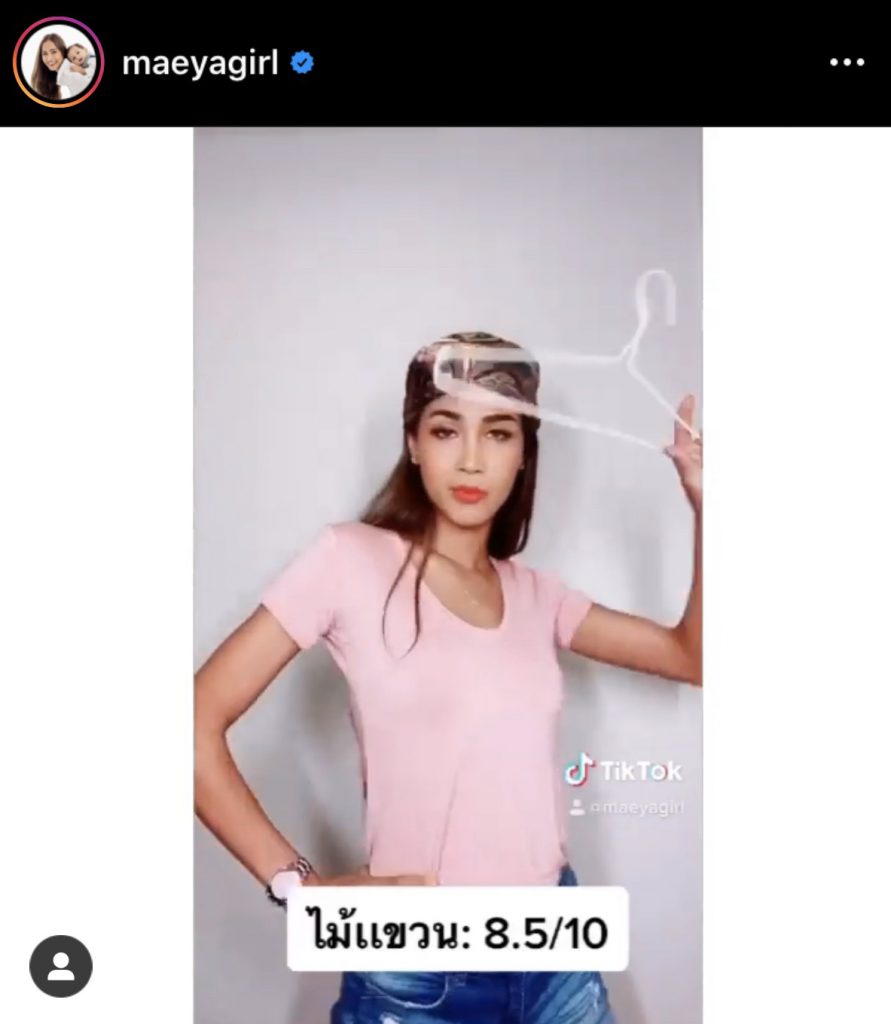Open the post's three-dot options menu
891x1024 pixels.
[x=846, y=63]
